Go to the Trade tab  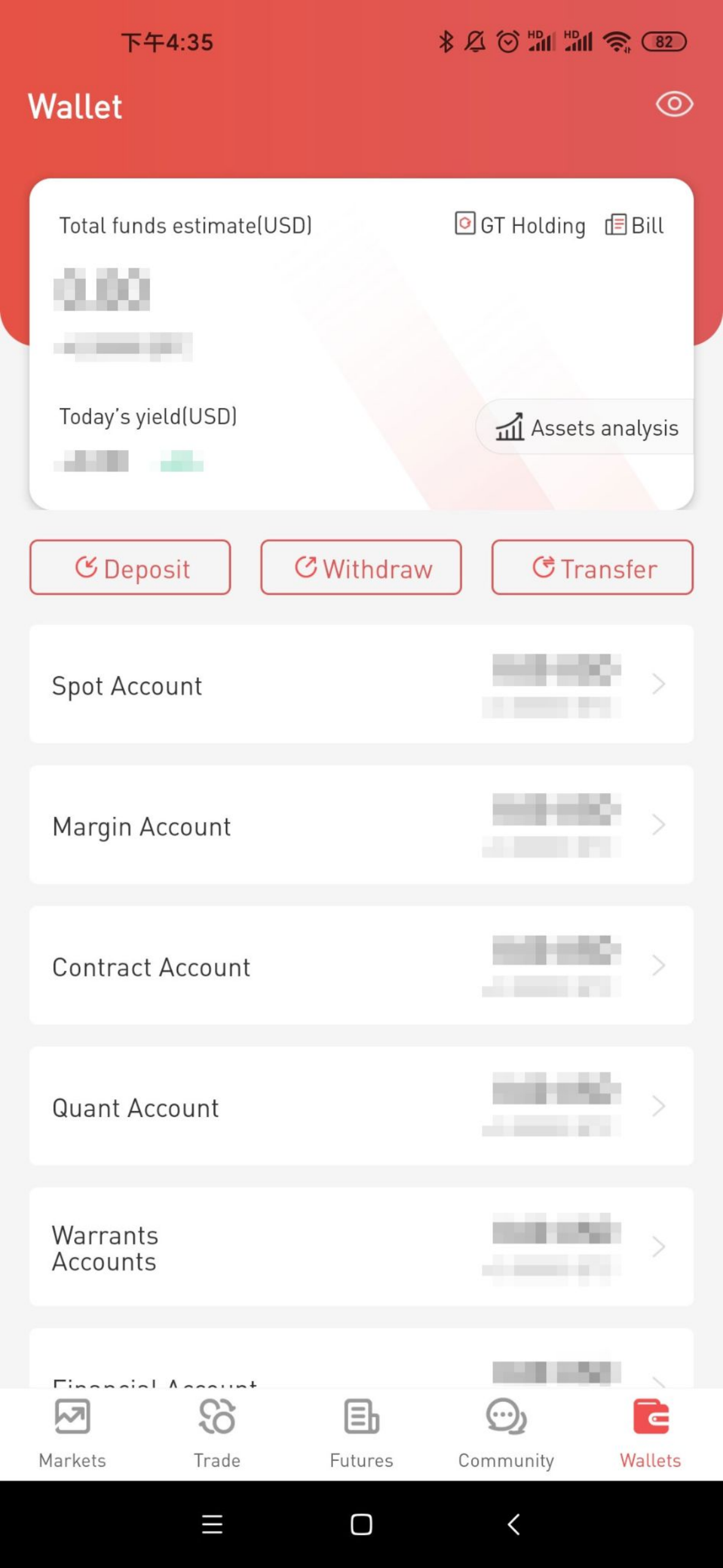(x=217, y=1433)
